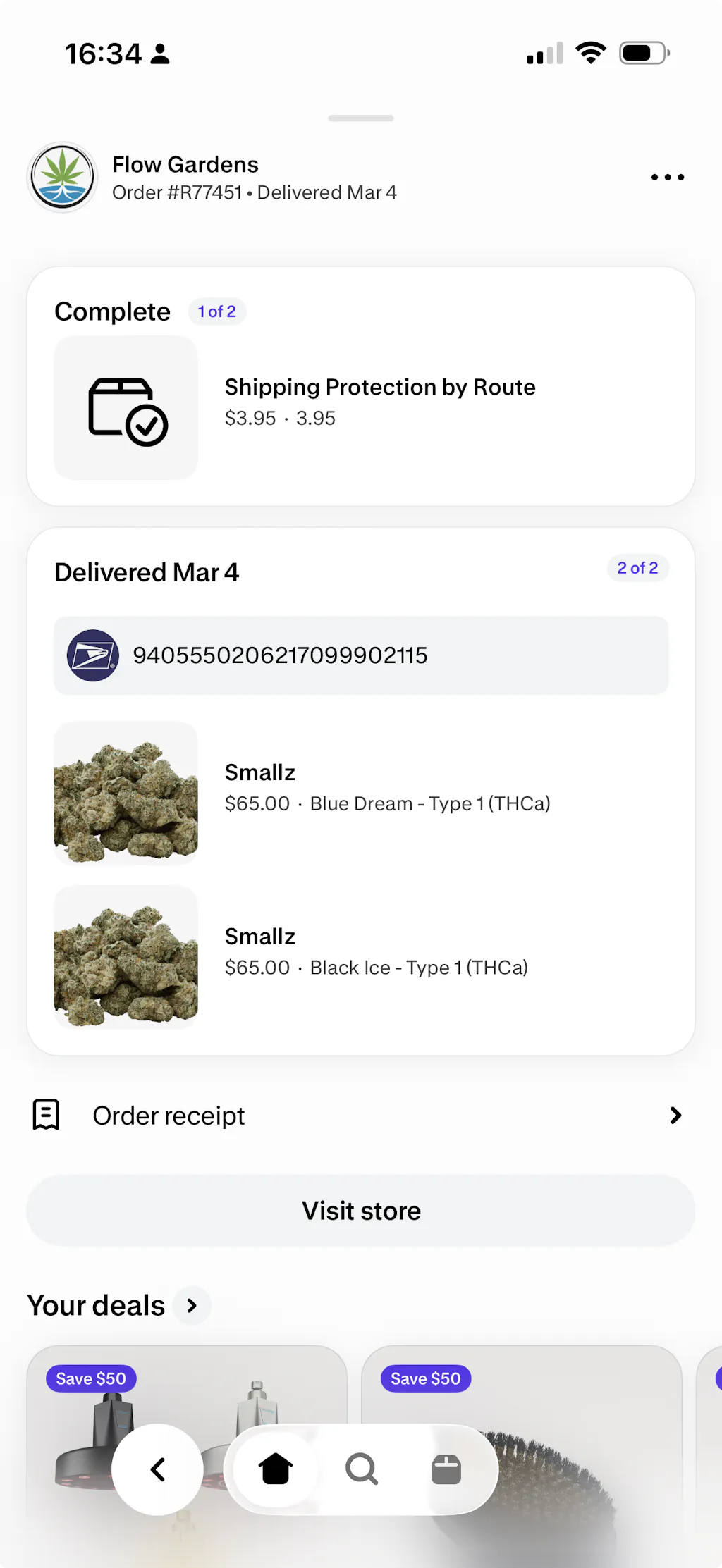Image resolution: width=722 pixels, height=1568 pixels.
Task: View the Smallz Blue Dream item
Action: coord(386,788)
